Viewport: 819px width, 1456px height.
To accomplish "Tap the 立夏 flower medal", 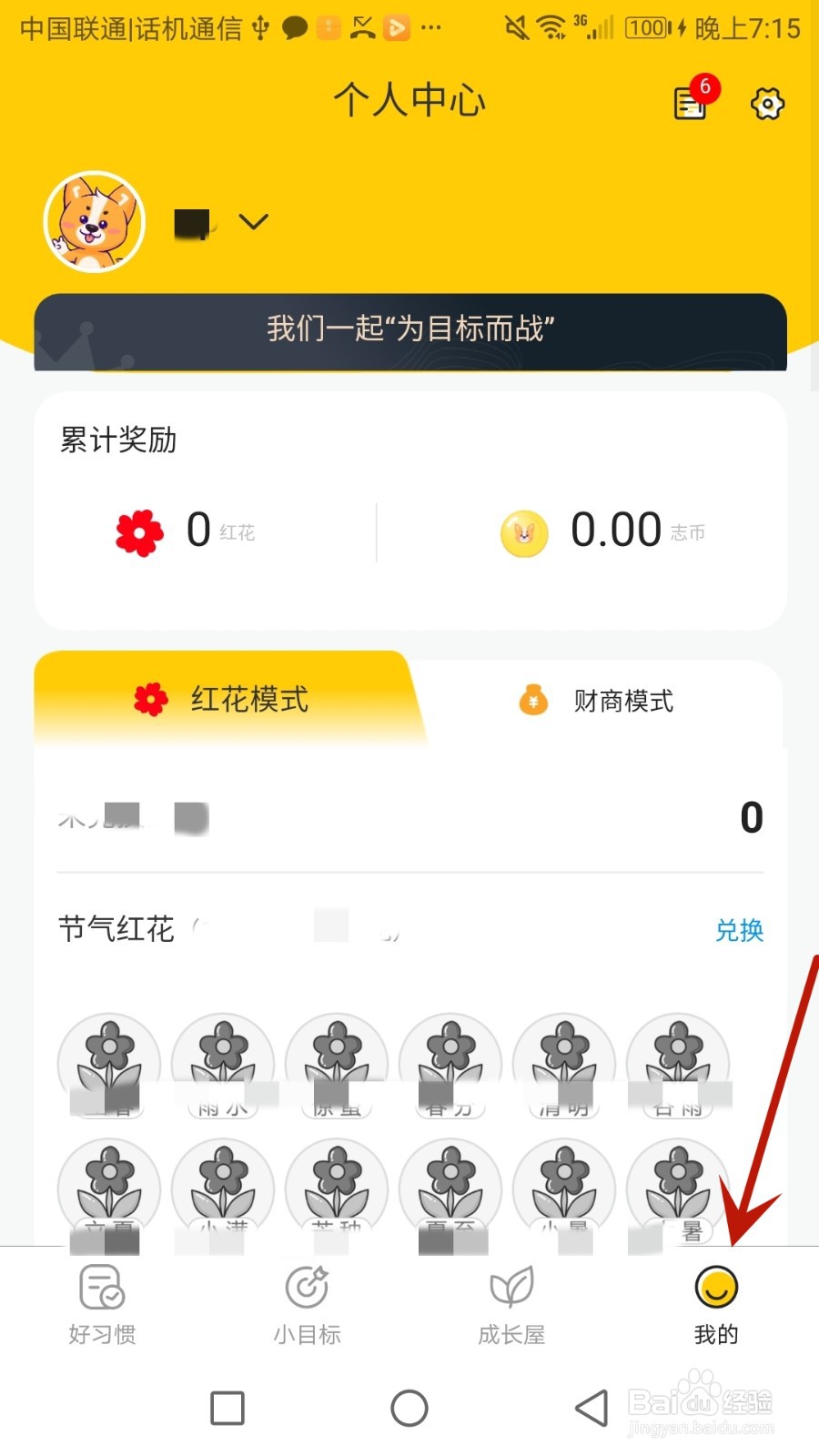I will (109, 1190).
